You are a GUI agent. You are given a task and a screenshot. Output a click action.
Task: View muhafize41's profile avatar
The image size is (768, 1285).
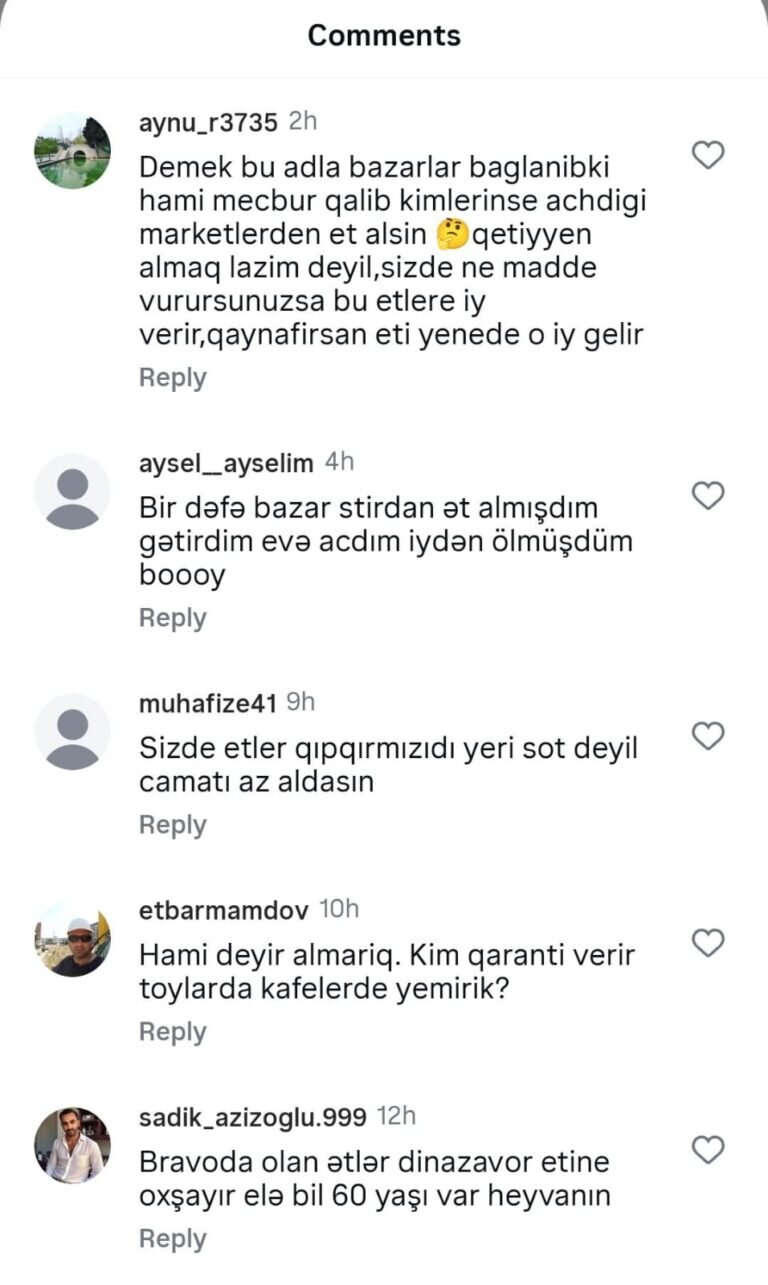pyautogui.click(x=72, y=732)
